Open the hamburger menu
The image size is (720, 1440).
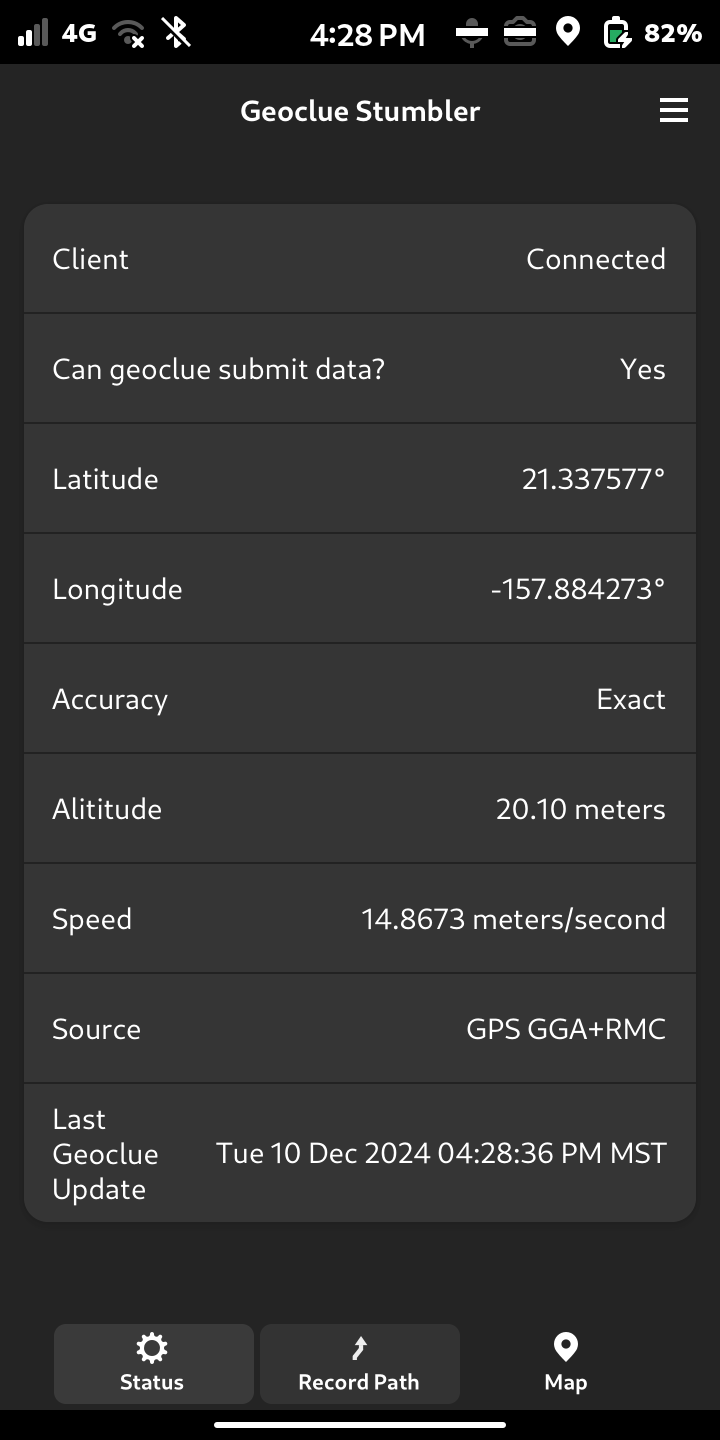[674, 111]
